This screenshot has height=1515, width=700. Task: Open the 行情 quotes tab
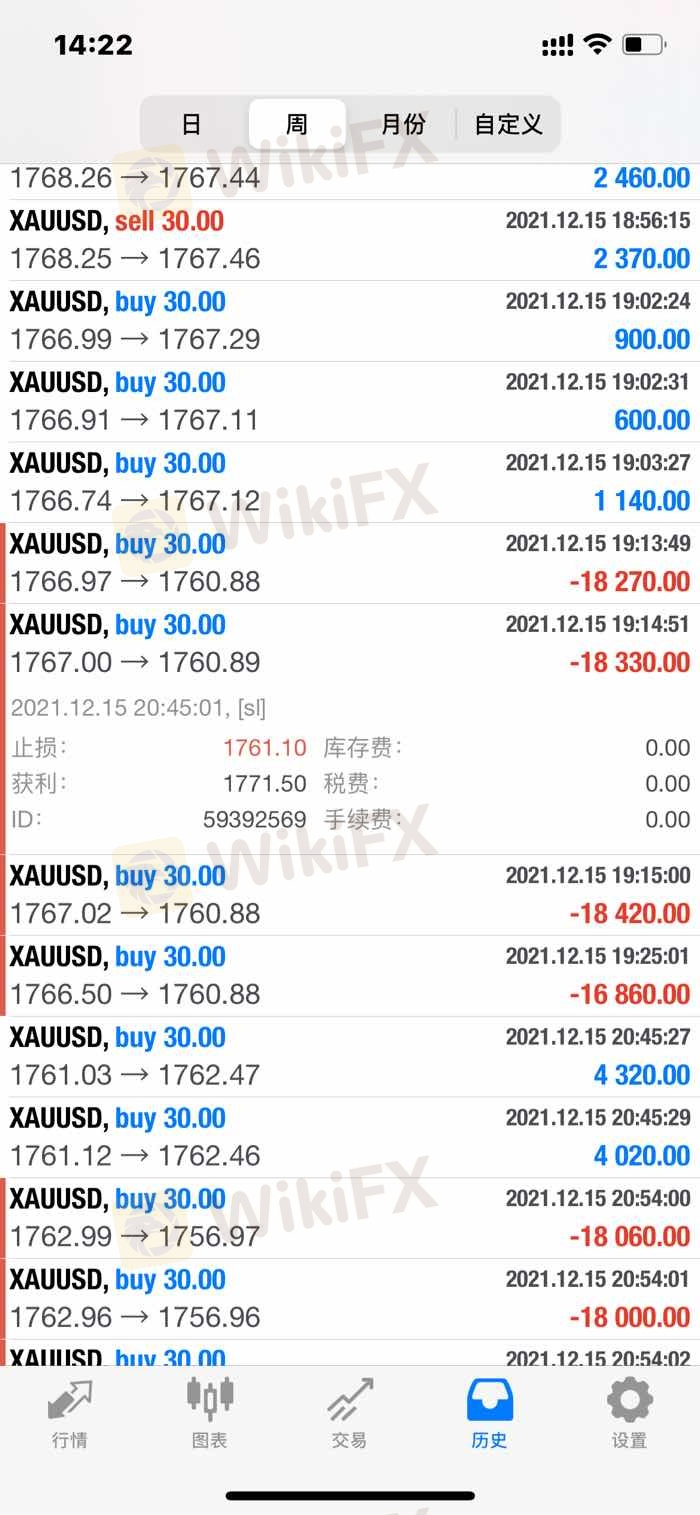click(70, 1414)
